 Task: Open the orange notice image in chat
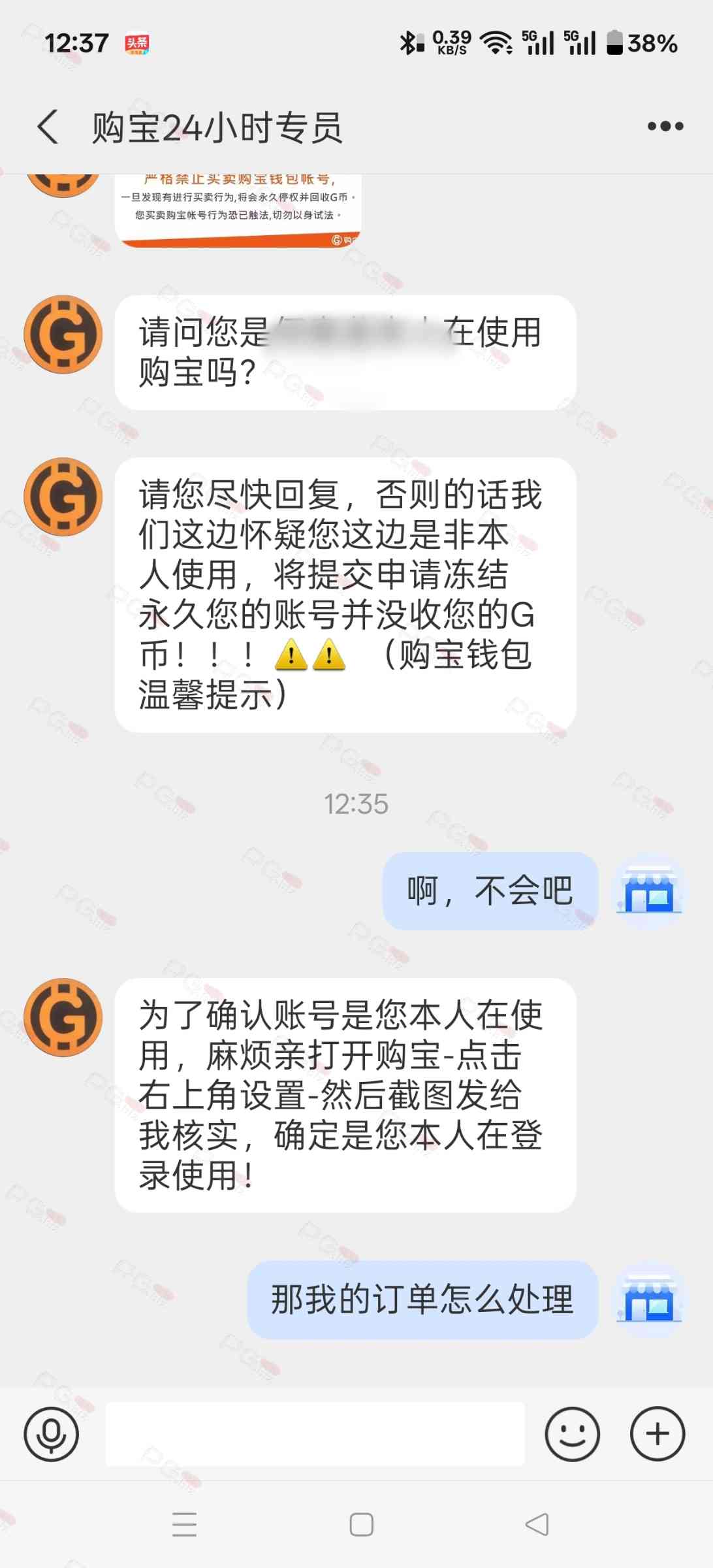[238, 210]
